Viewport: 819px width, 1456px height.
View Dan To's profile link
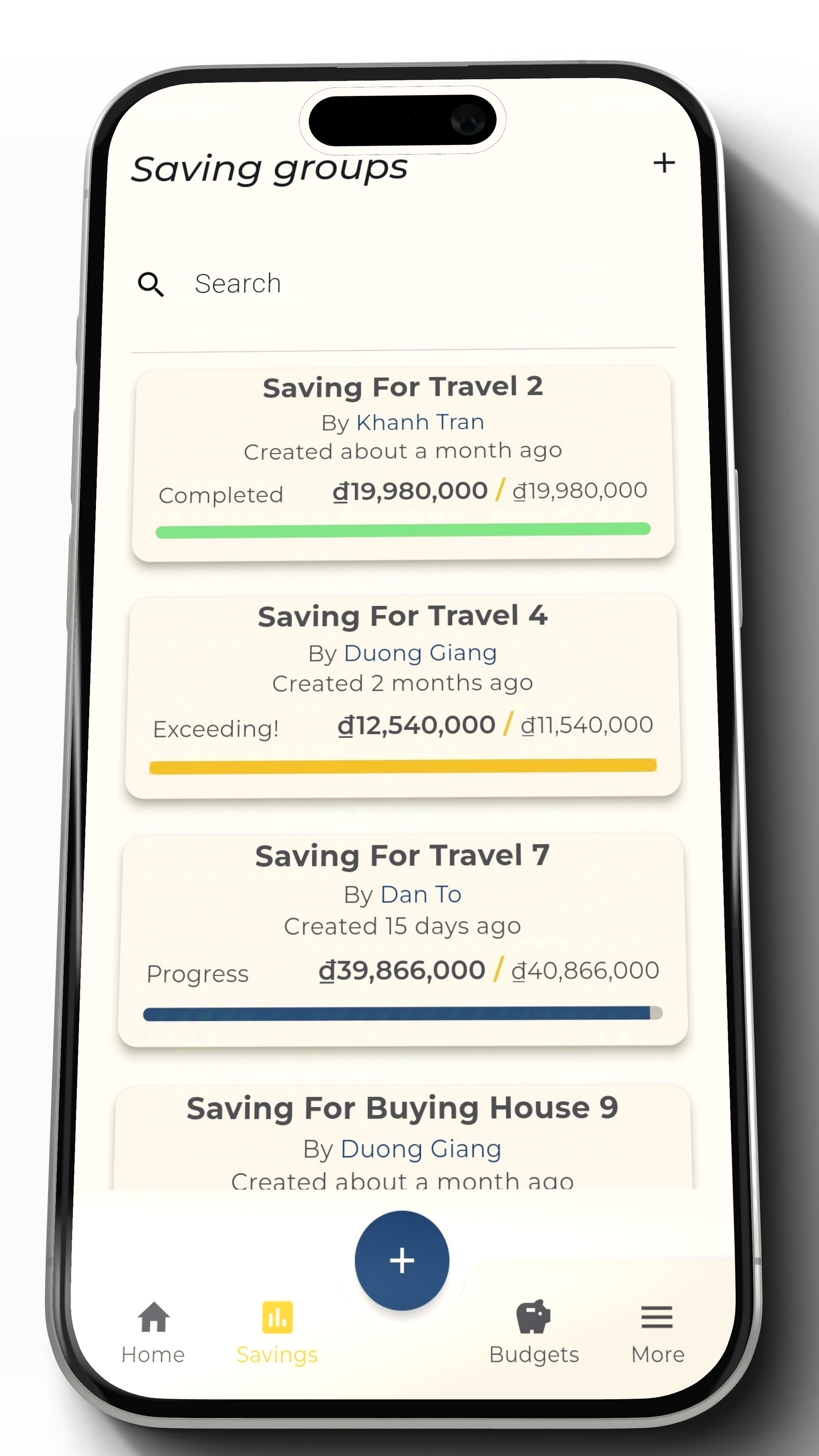(421, 894)
